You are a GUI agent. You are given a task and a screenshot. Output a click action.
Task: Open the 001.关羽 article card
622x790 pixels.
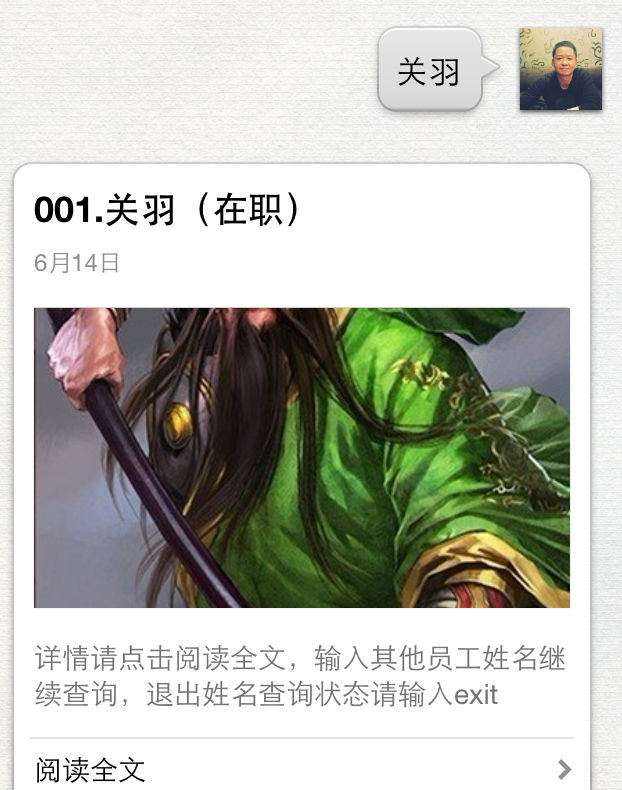click(x=301, y=457)
